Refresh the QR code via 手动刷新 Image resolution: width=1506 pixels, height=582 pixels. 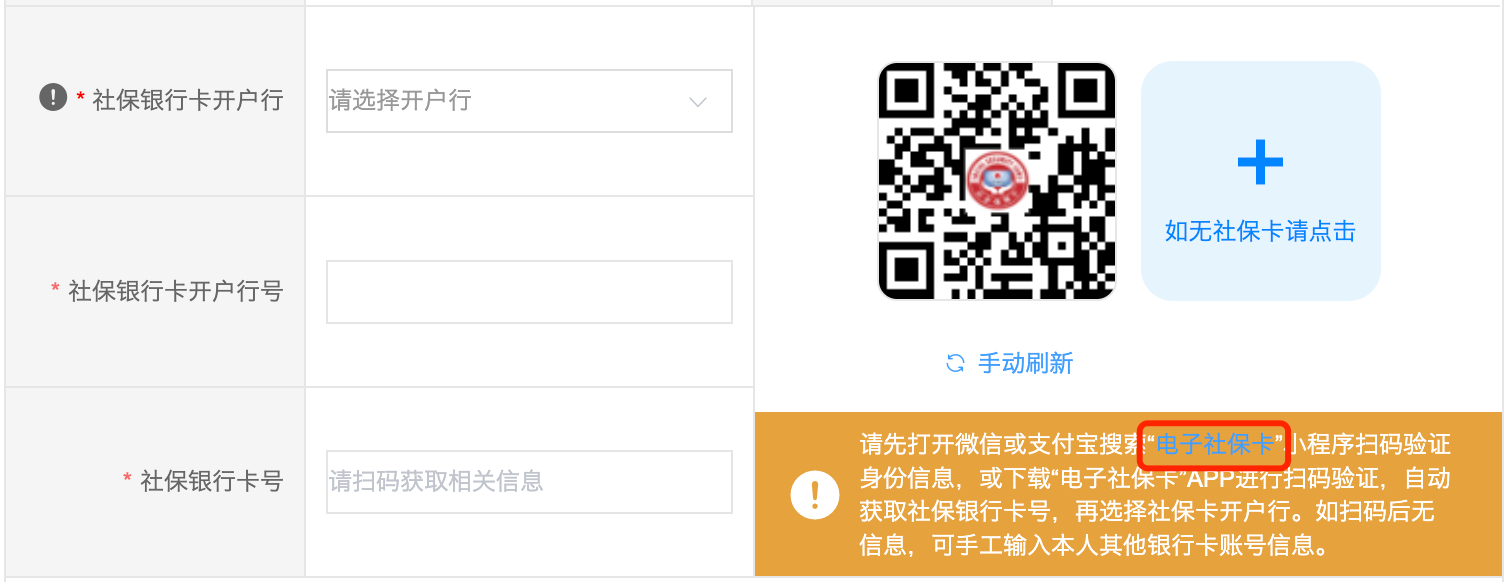tap(1010, 363)
